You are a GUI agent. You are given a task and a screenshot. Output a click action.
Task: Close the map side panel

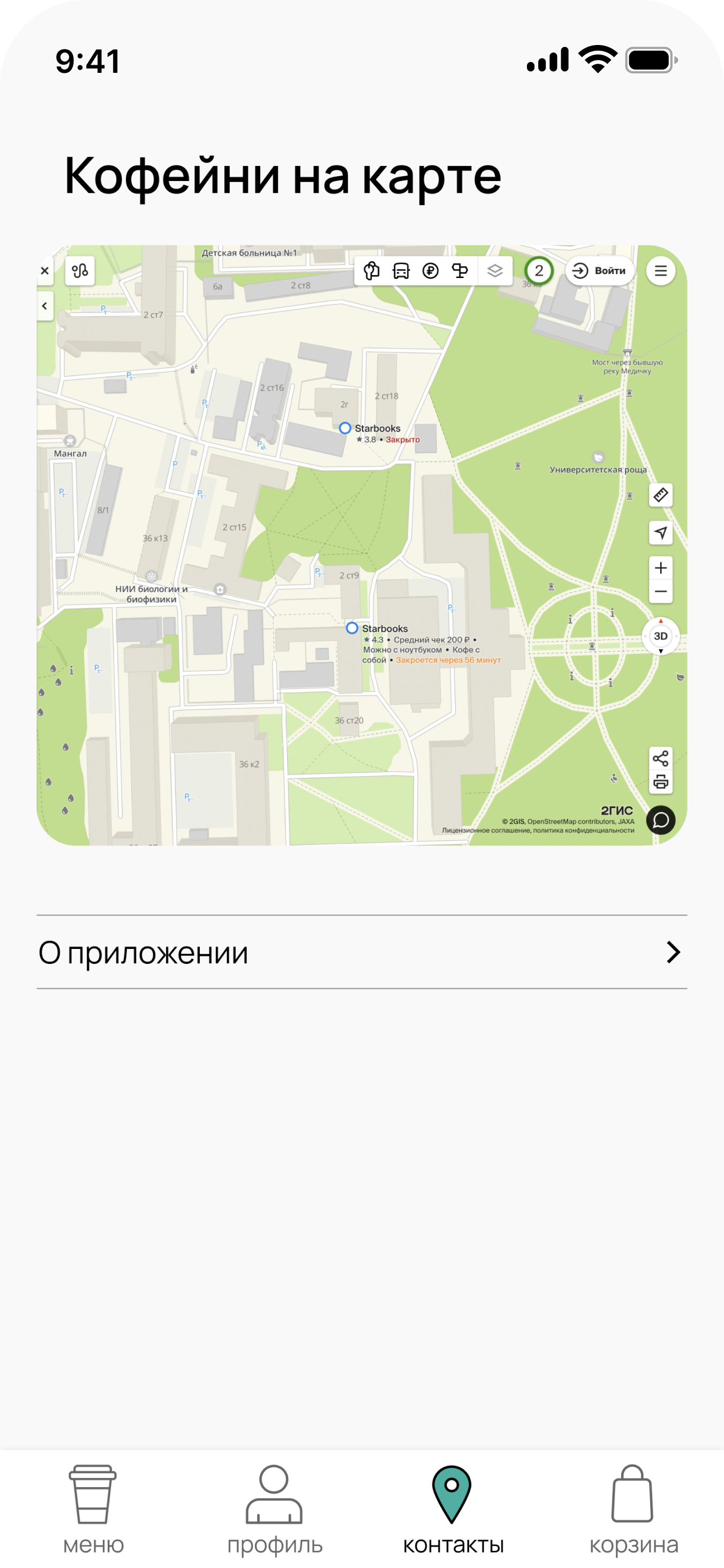point(45,271)
